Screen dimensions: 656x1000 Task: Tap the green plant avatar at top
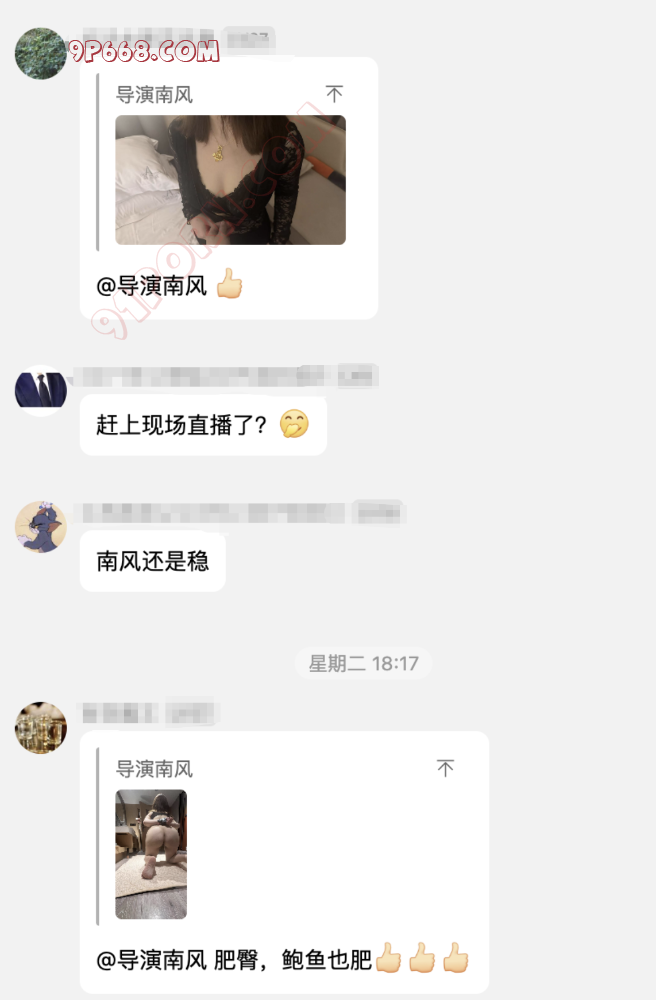coord(41,53)
